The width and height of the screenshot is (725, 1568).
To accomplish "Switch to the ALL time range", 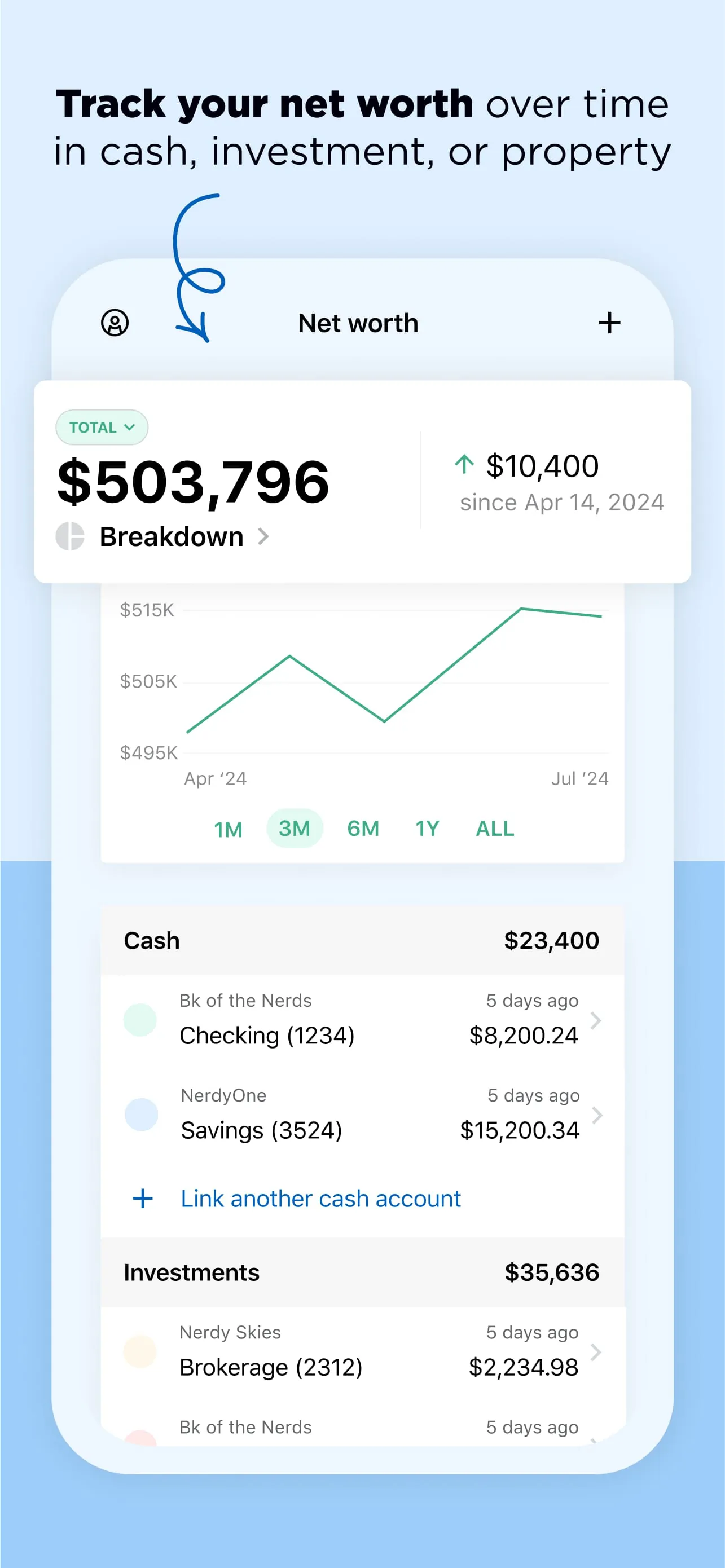I will [494, 829].
